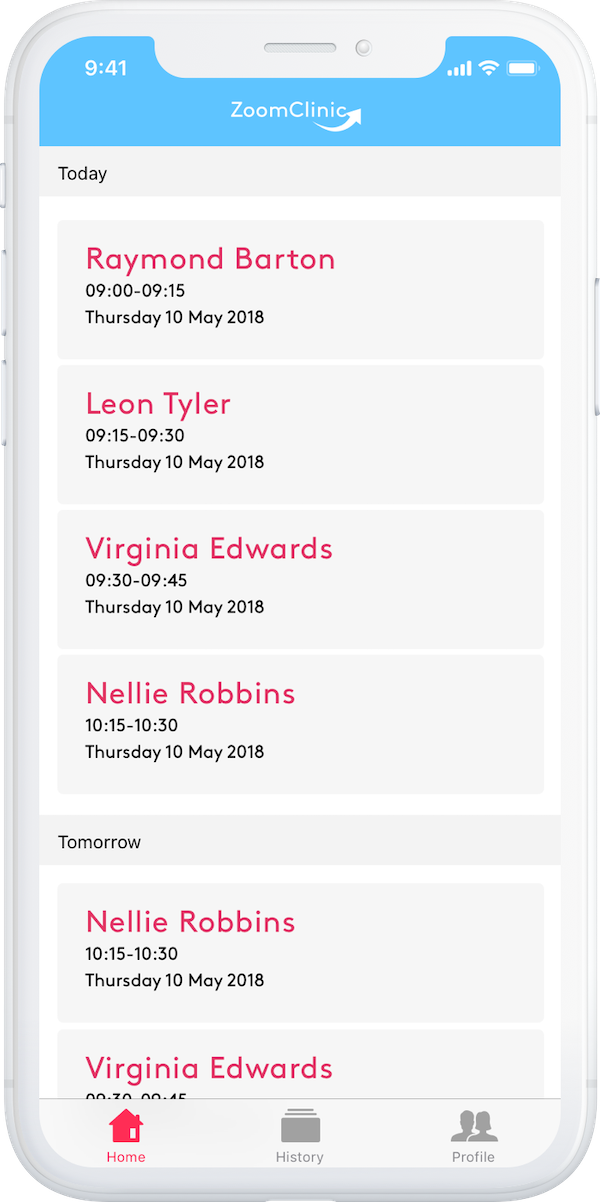Go to the Home tab
This screenshot has width=600, height=1202.
(x=126, y=1137)
